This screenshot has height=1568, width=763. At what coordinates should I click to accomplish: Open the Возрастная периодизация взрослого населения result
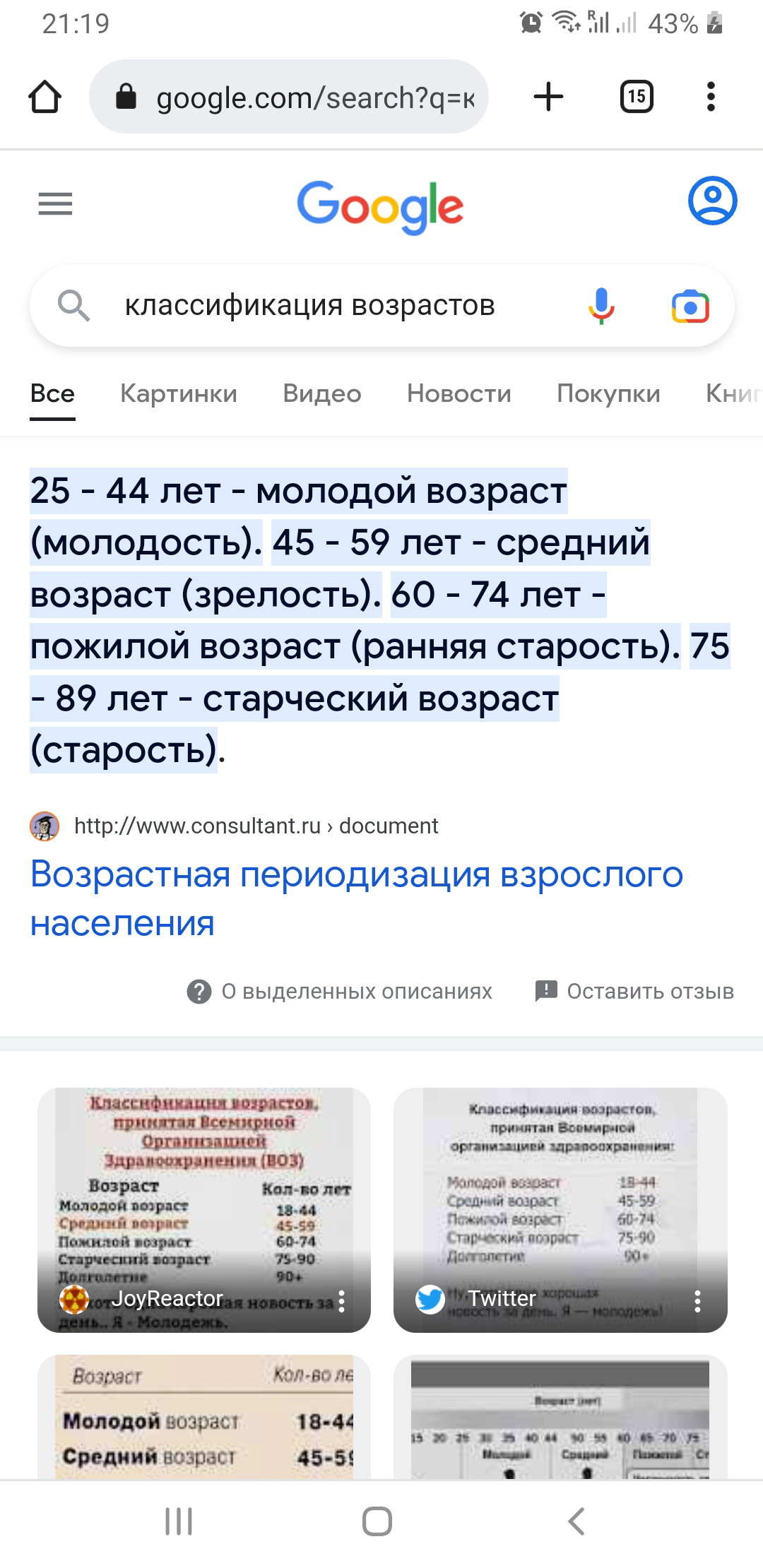pyautogui.click(x=357, y=898)
